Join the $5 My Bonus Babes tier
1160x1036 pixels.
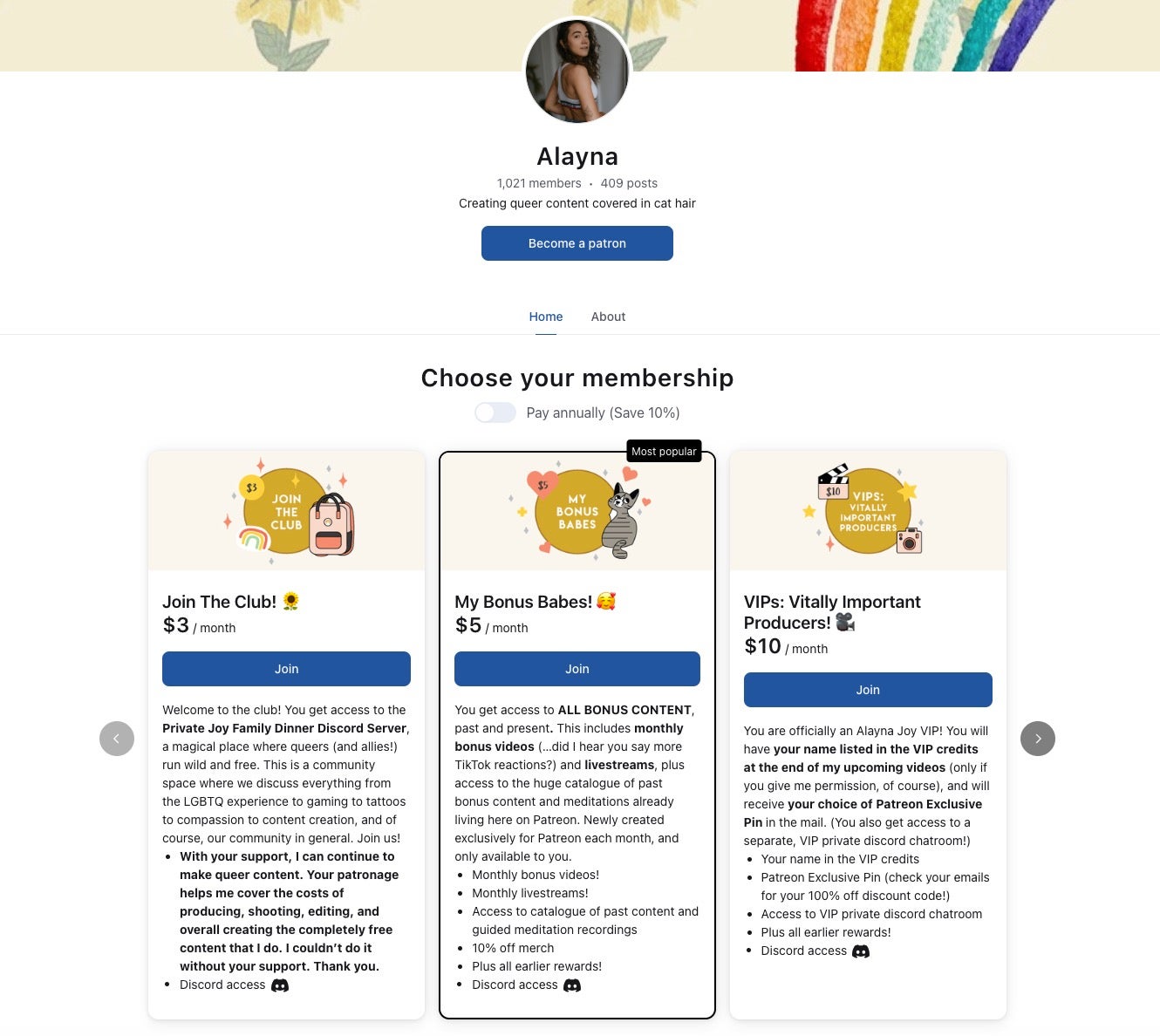point(577,669)
